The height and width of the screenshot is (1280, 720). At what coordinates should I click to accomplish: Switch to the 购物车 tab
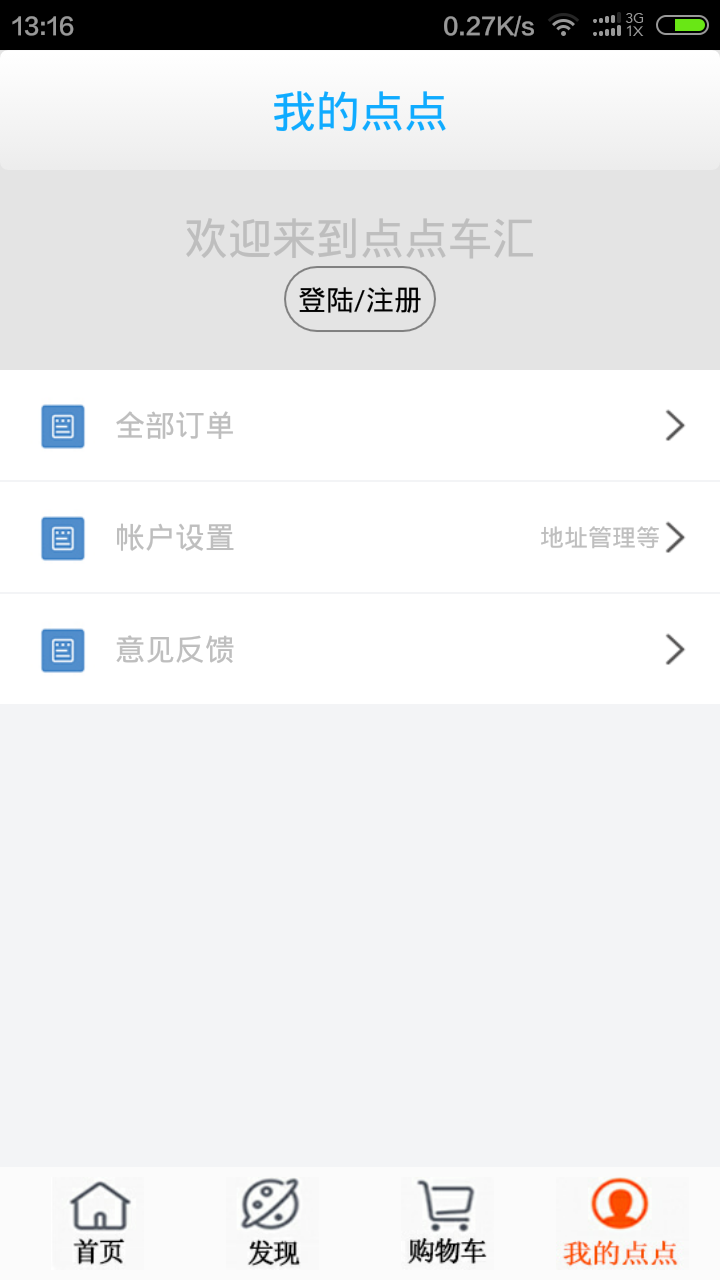(x=446, y=1222)
